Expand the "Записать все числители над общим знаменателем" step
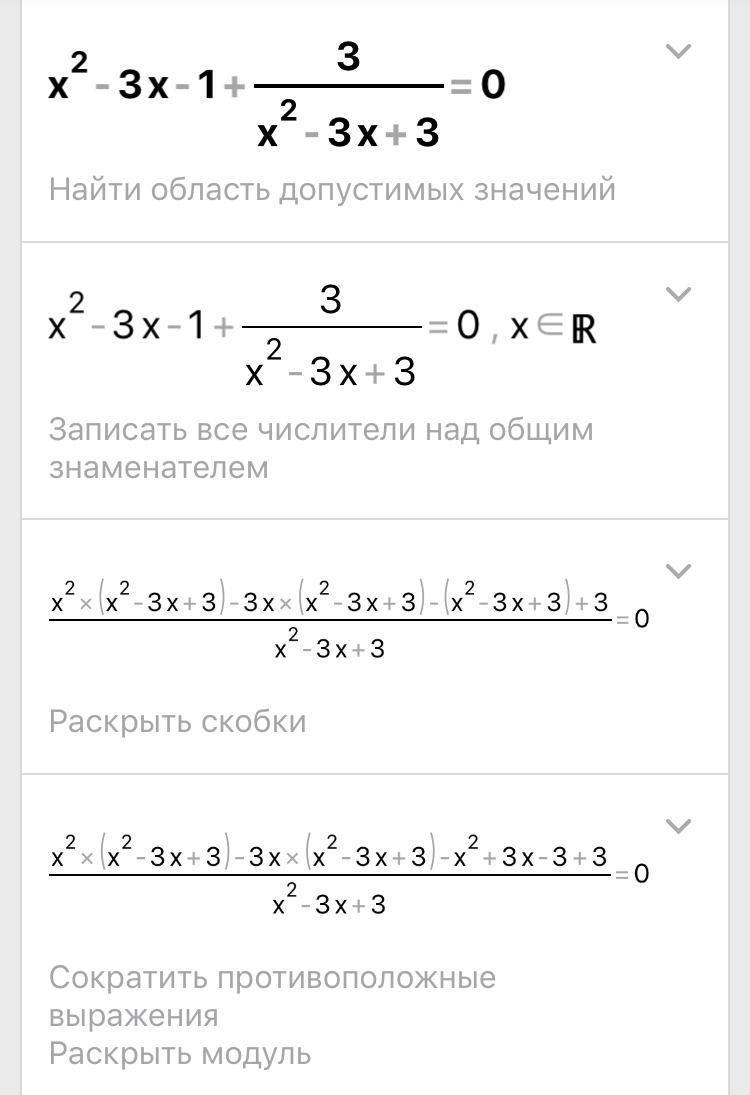The width and height of the screenshot is (750, 1095). point(679,294)
